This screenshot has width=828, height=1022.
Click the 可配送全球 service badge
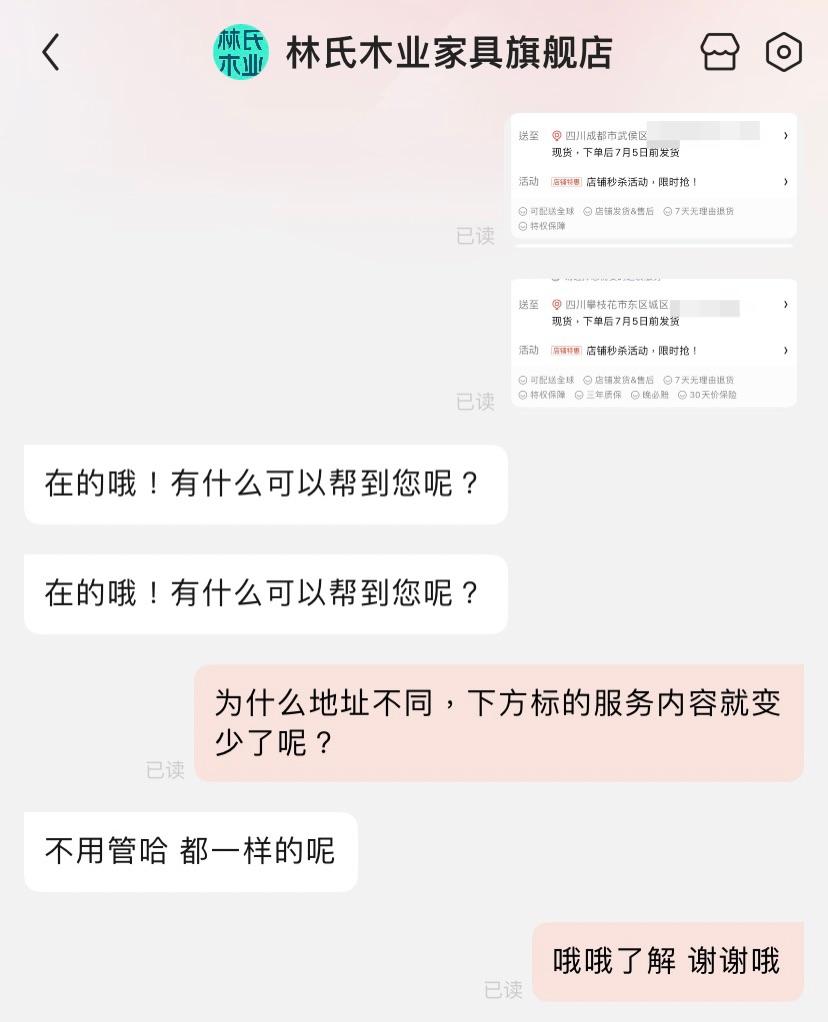click(x=550, y=212)
